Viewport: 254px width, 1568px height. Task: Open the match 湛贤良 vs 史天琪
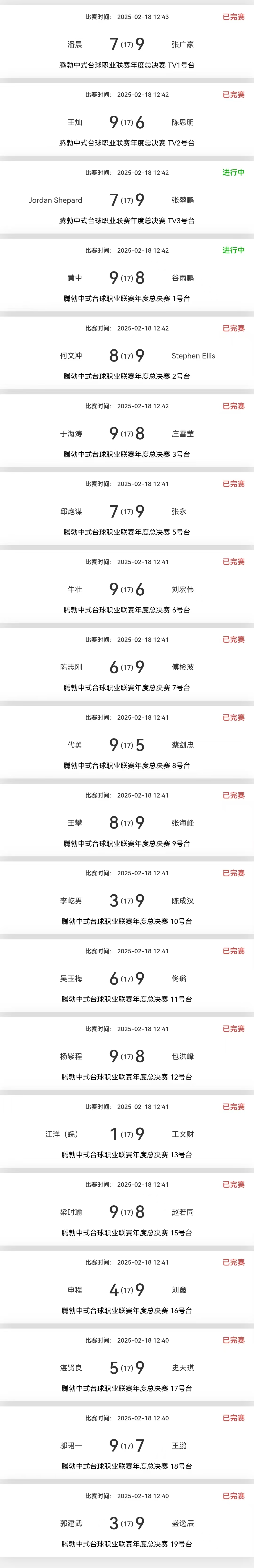click(127, 1368)
